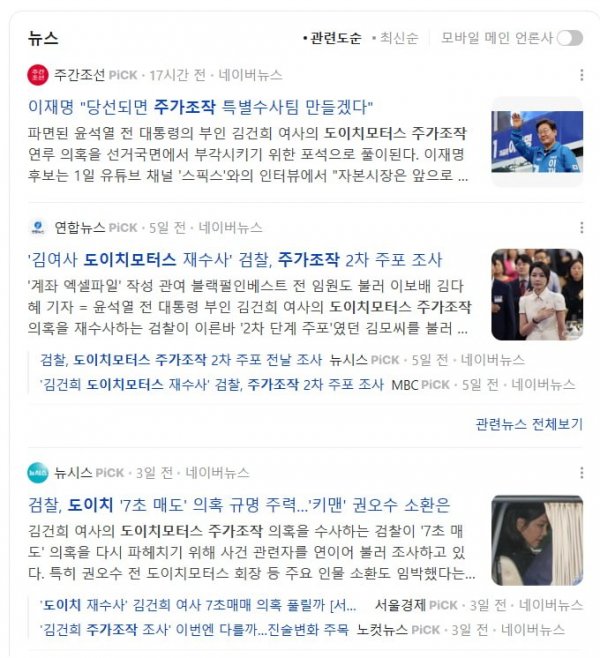Open related 뉴시스 article 2차 주포 전날 조사
600x658 pixels.
[182, 359]
